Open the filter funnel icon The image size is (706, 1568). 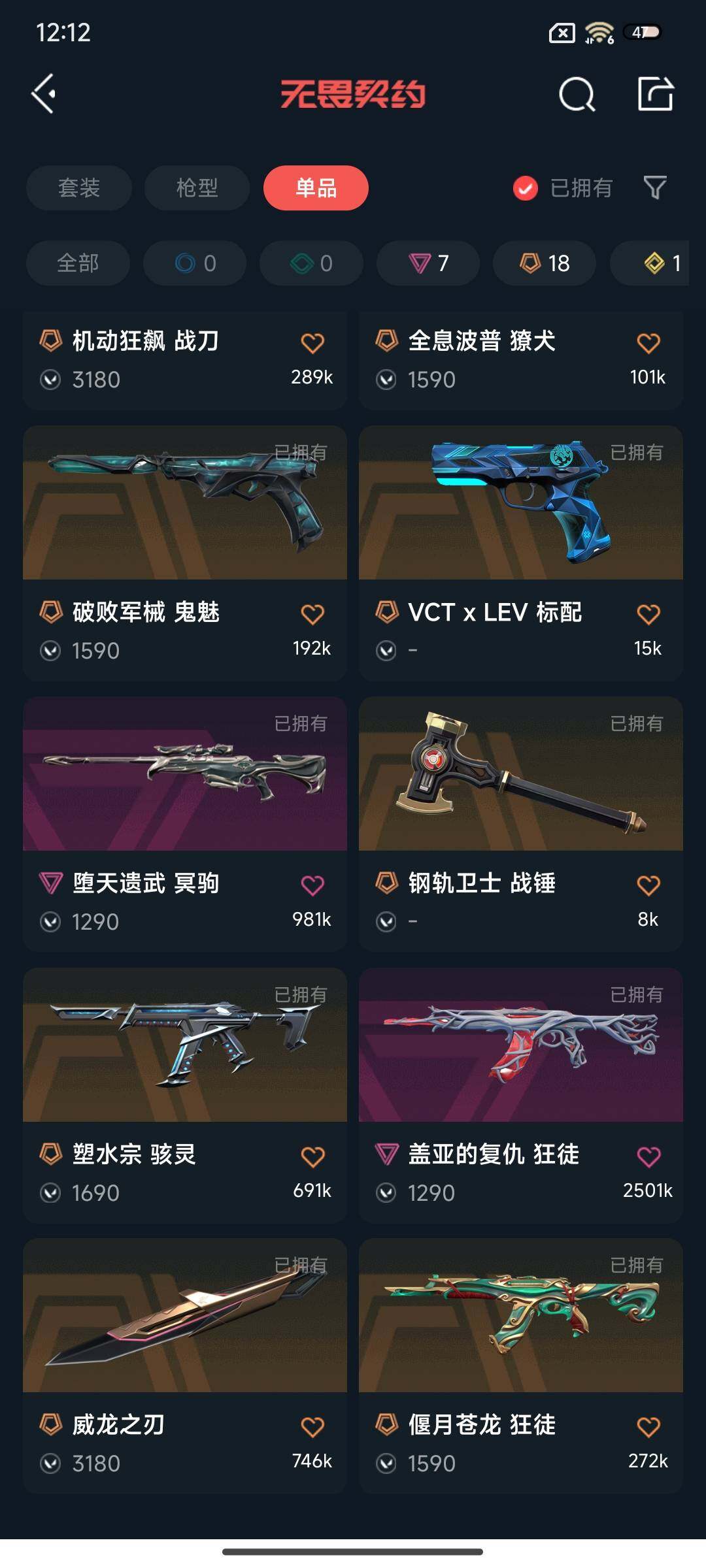click(x=655, y=188)
